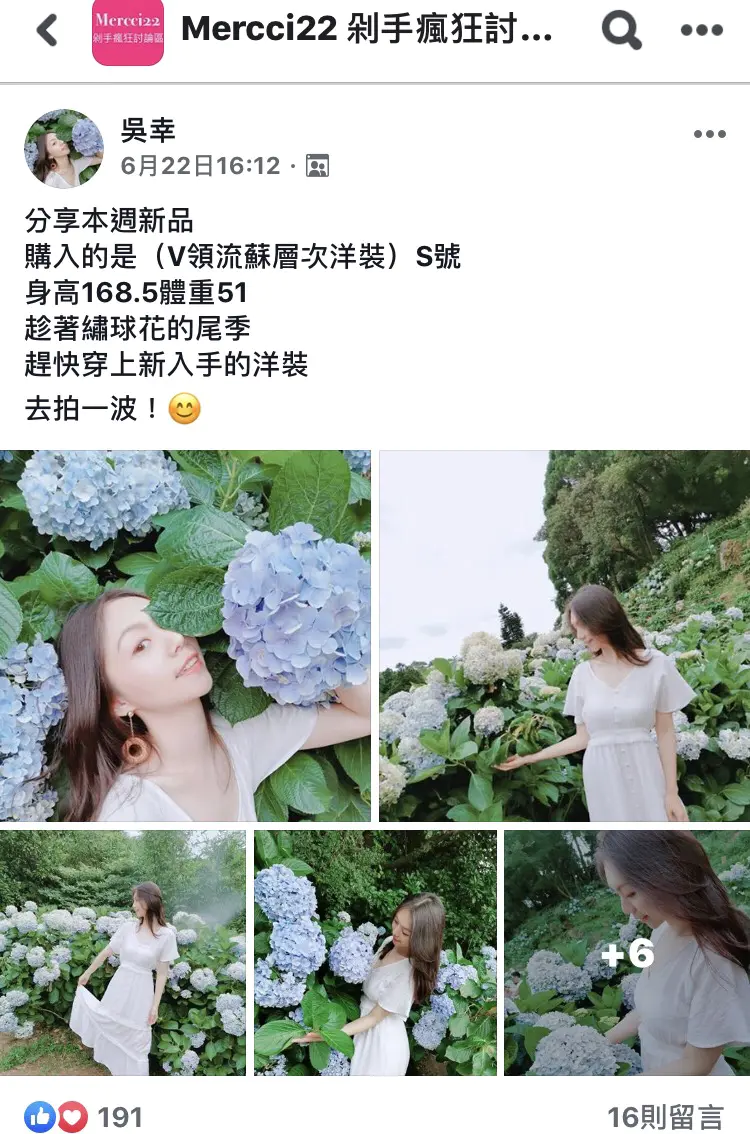View the close-up hydrangea selfie photo
The height and width of the screenshot is (1134, 750).
(185, 635)
